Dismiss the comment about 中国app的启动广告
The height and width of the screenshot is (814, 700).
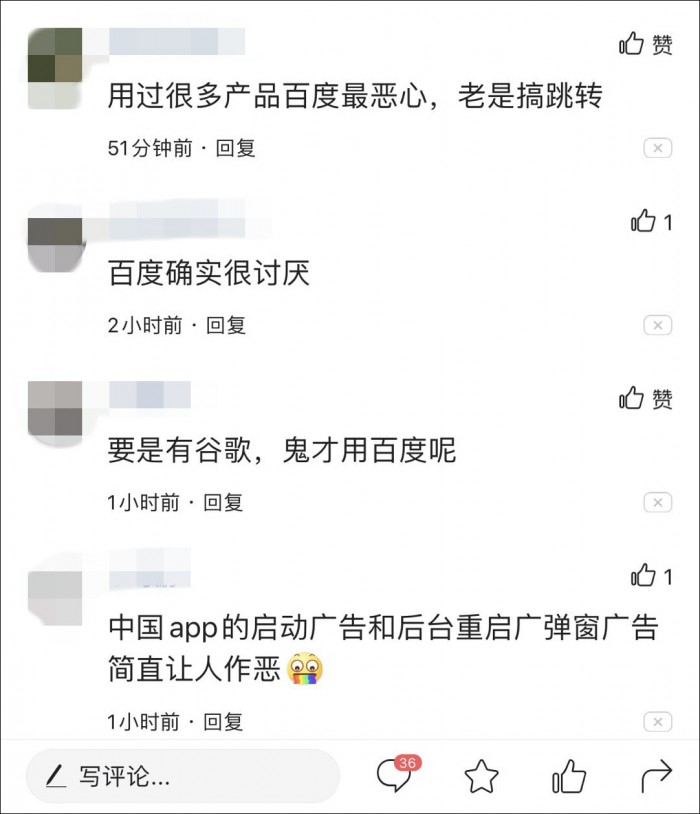coord(657,722)
